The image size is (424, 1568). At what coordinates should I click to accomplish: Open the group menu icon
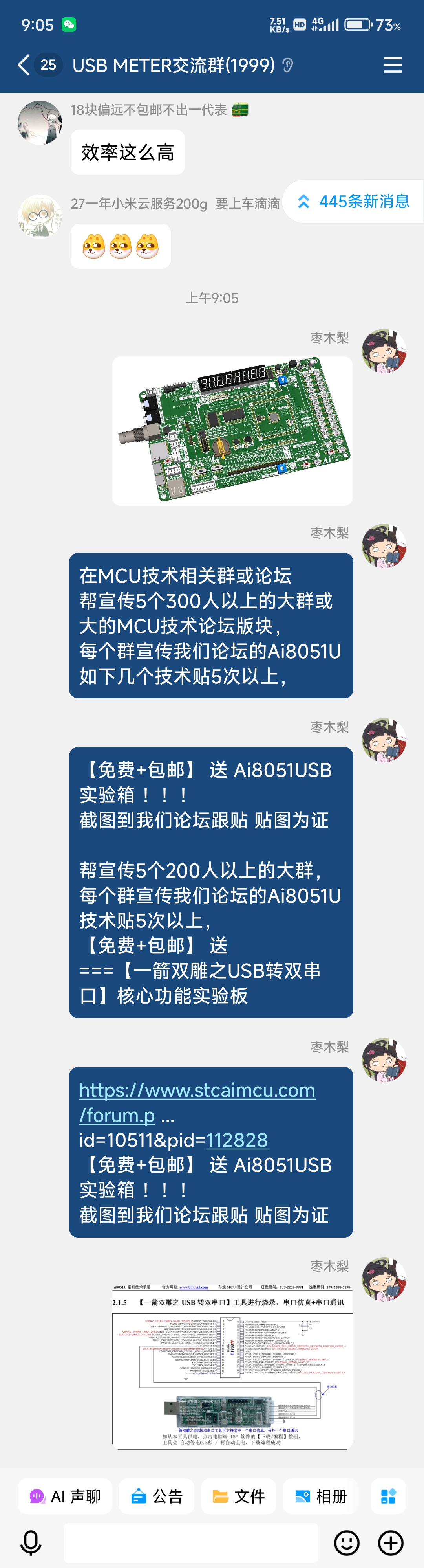[x=392, y=65]
